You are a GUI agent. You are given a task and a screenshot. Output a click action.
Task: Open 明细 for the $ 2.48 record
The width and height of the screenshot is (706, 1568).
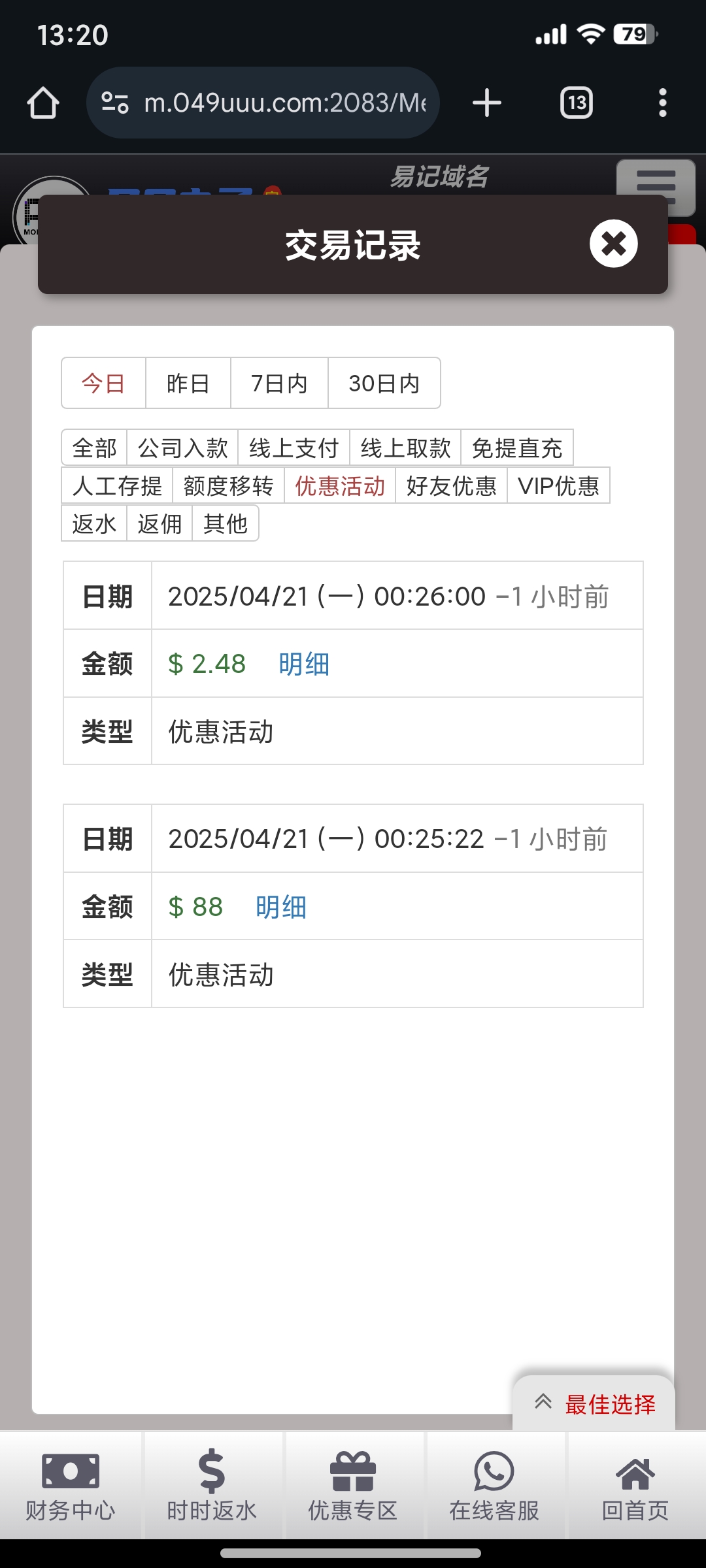tap(304, 664)
